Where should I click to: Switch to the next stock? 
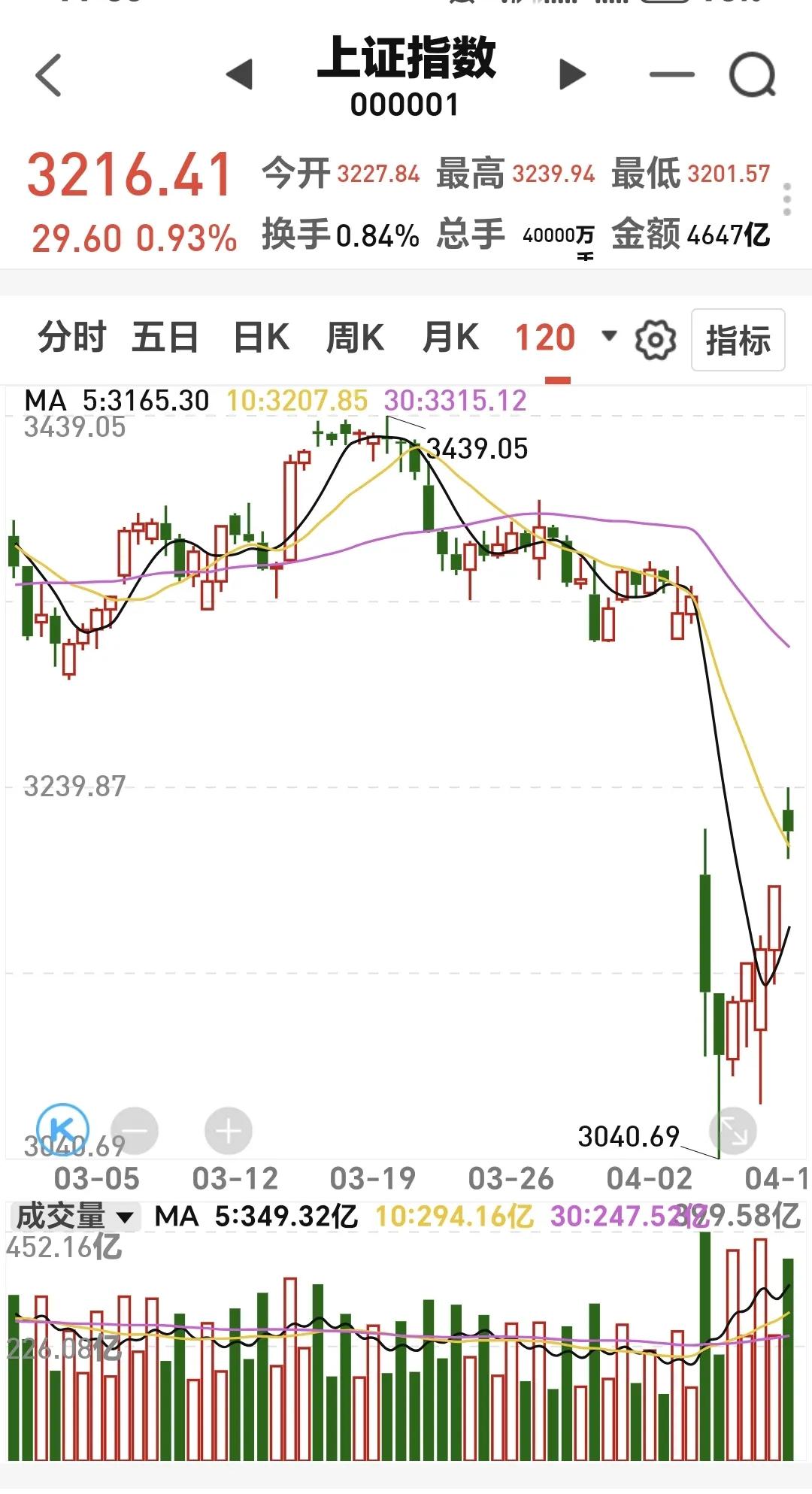pos(572,74)
